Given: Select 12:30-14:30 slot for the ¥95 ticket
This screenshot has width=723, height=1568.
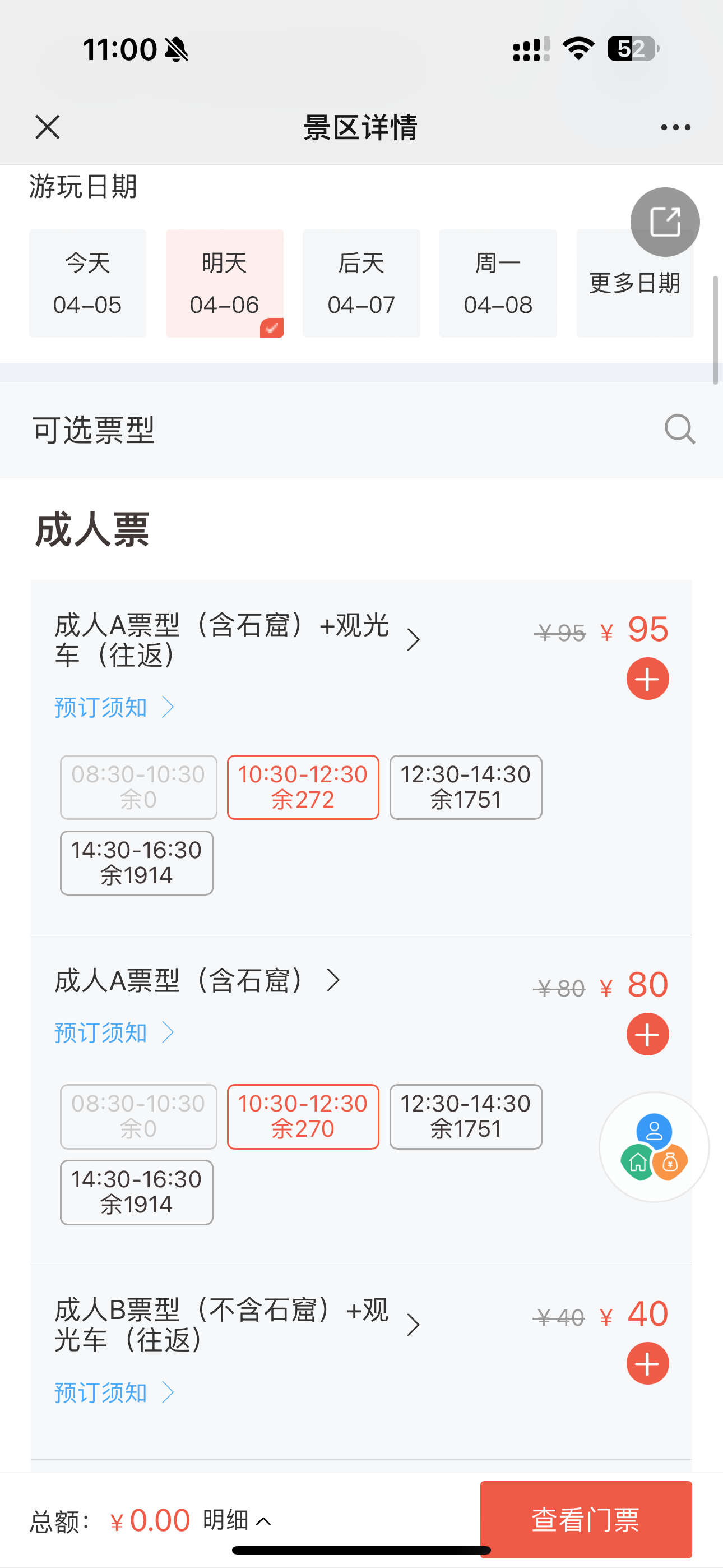Looking at the screenshot, I should [466, 787].
